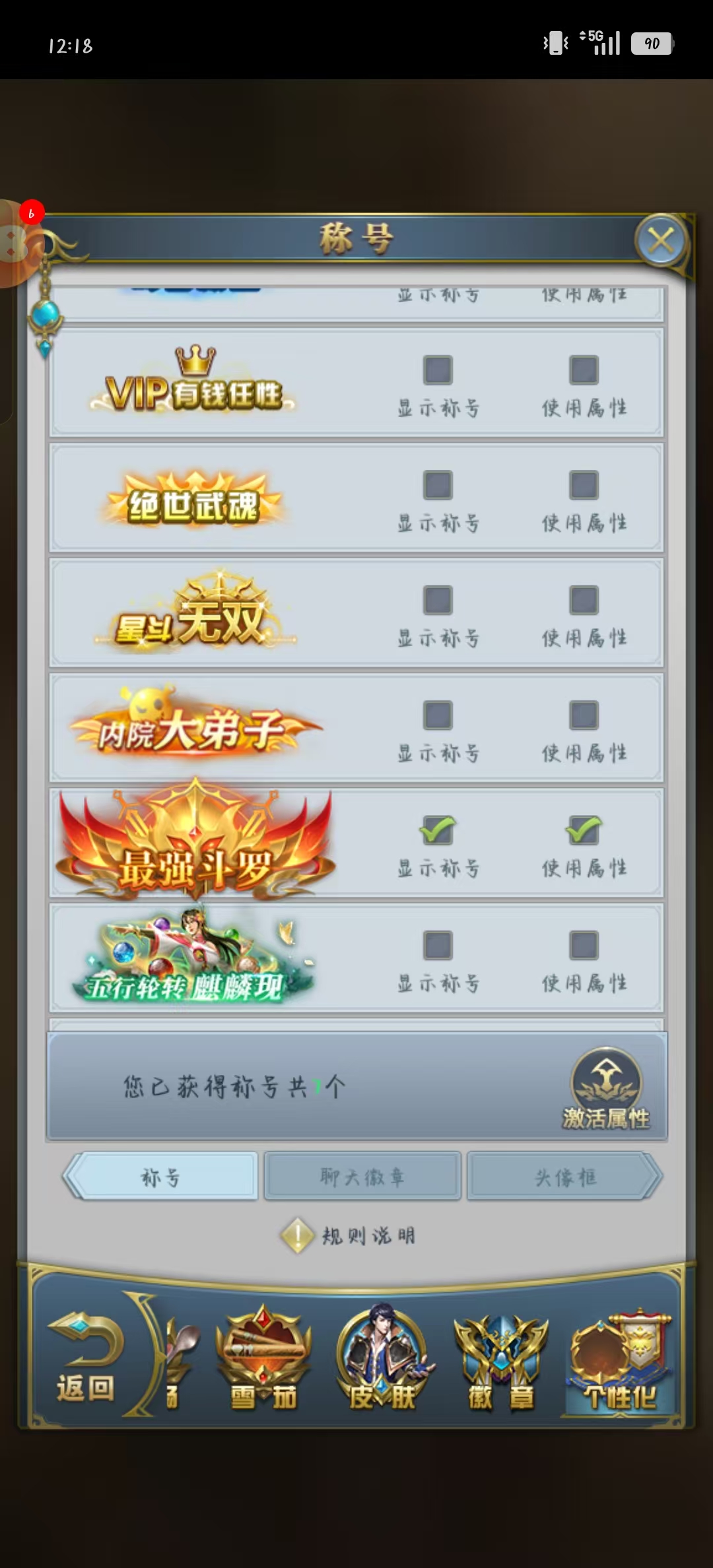Select 使用属性 for 内院大弟子
The height and width of the screenshot is (1568, 713).
point(584,715)
